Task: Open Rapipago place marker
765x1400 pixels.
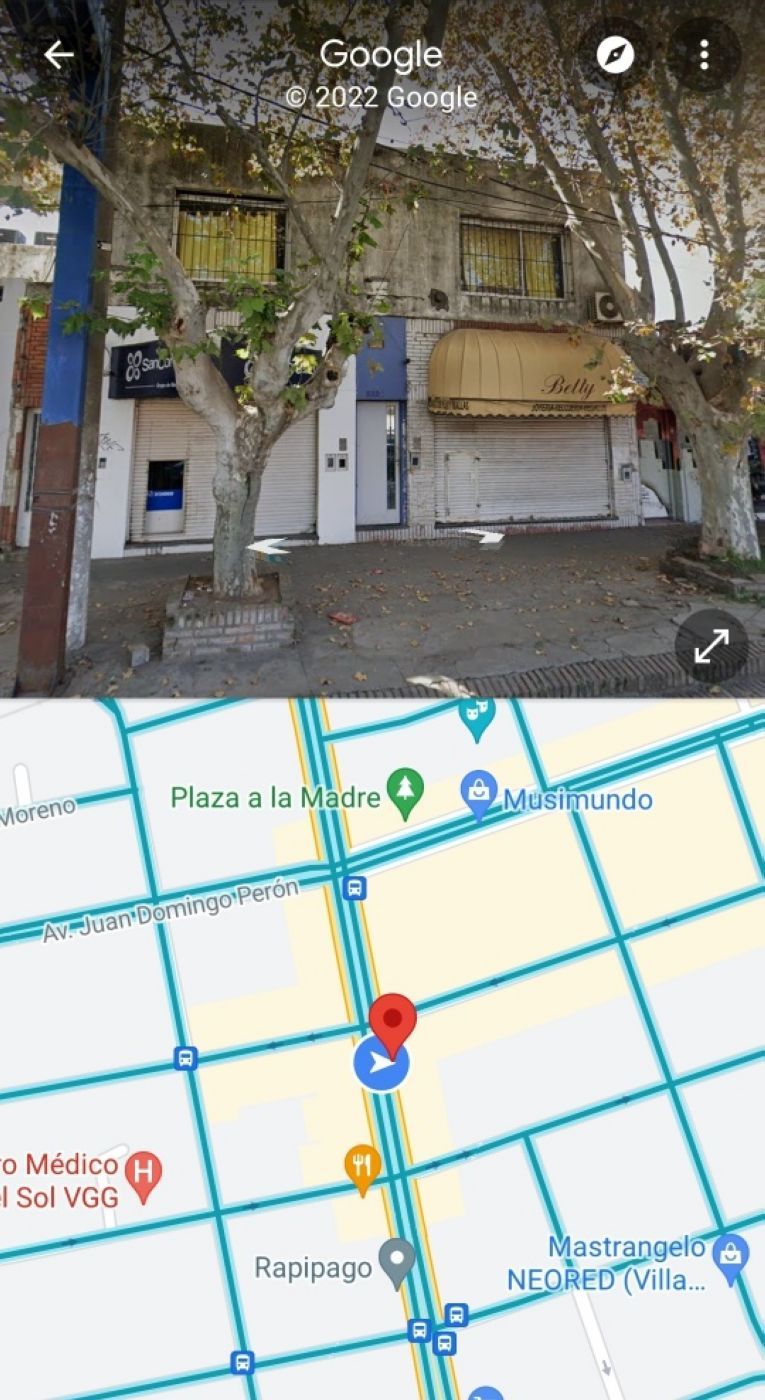Action: coord(398,1264)
